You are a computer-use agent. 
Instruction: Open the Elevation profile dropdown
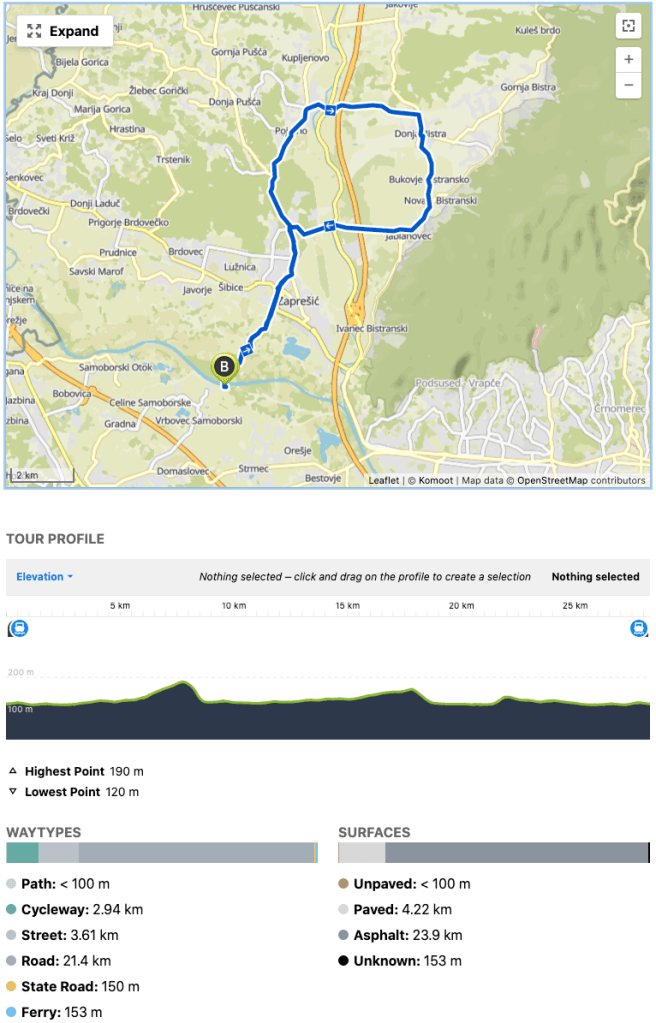point(45,577)
